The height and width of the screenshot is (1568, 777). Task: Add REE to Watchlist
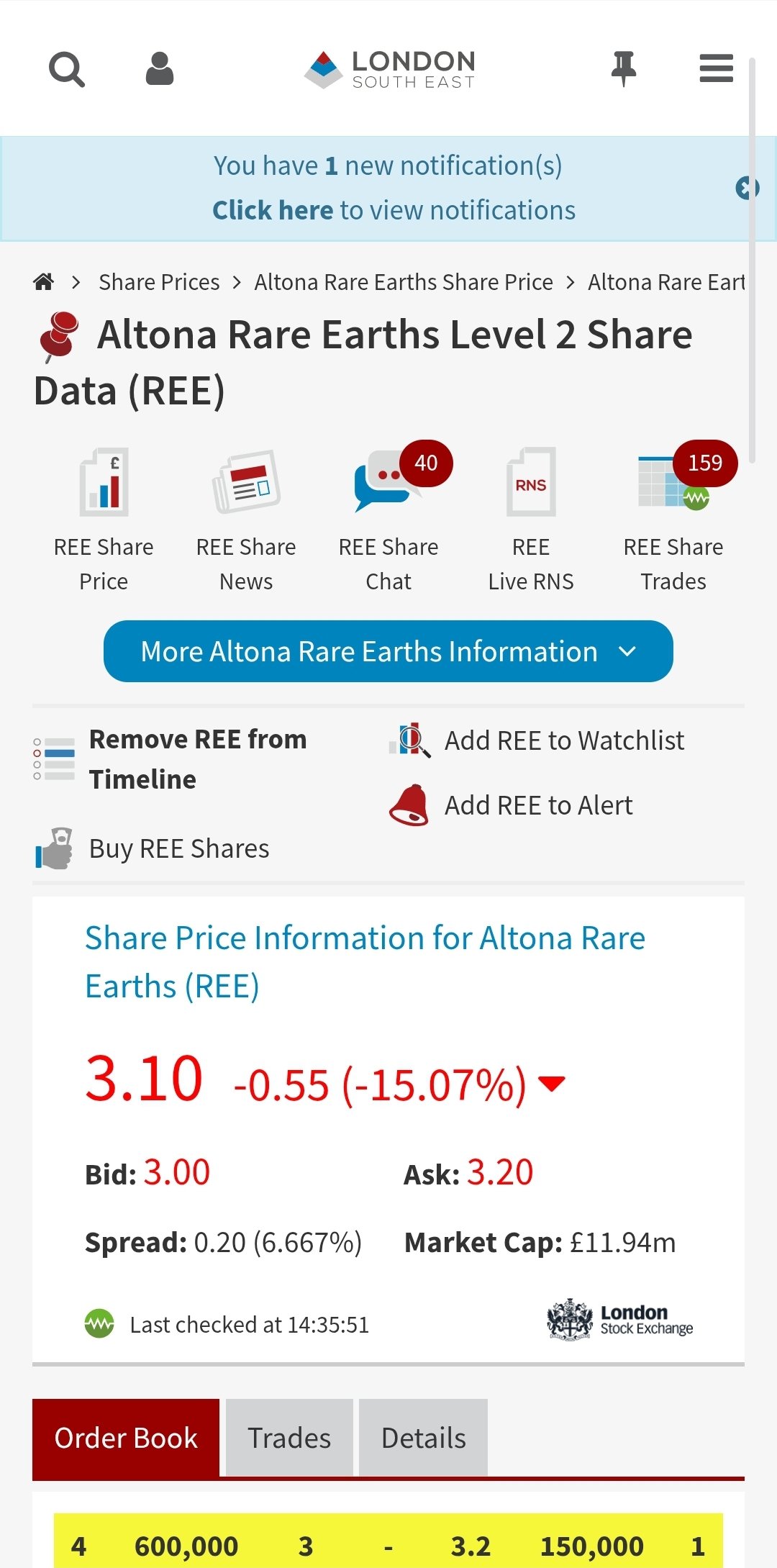564,740
